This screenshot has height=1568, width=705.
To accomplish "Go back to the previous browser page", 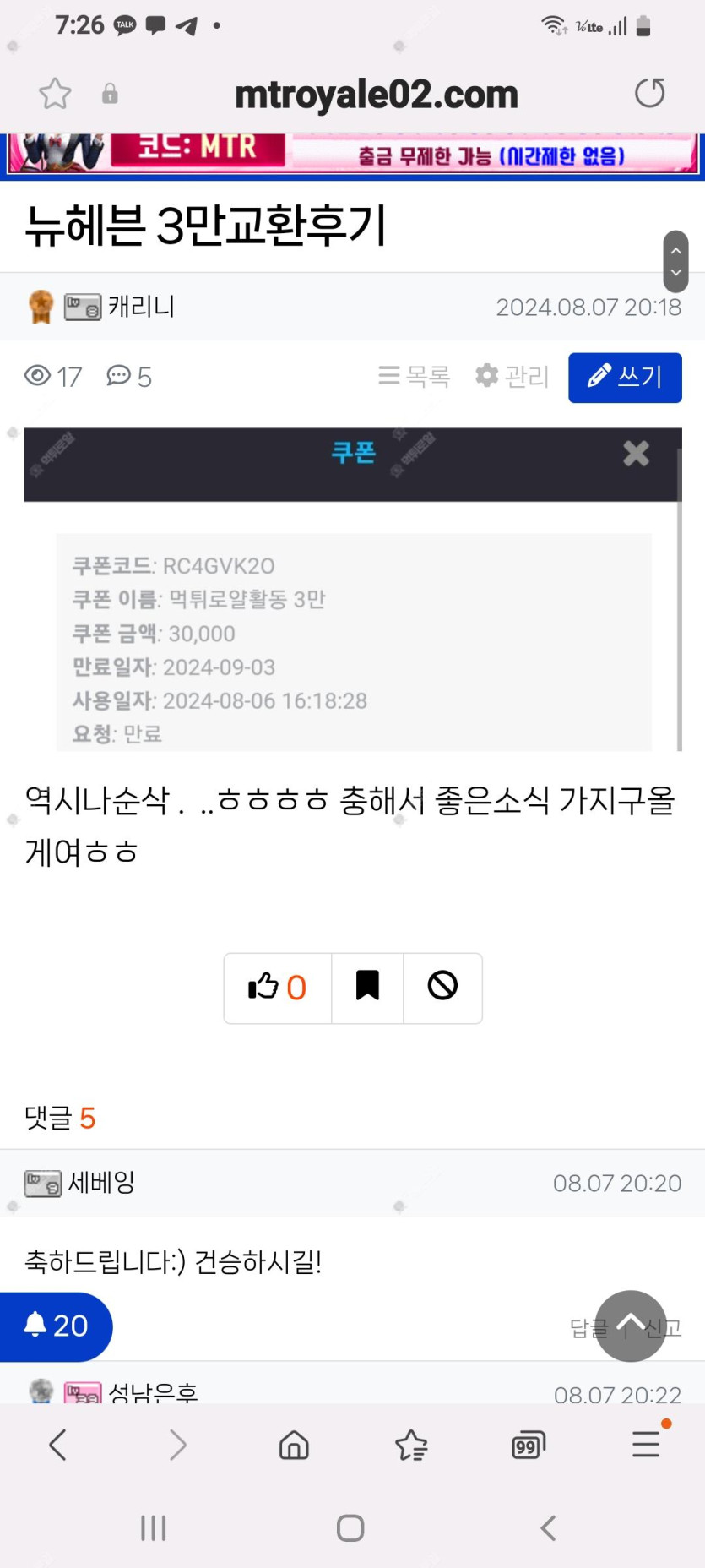I will [57, 1445].
